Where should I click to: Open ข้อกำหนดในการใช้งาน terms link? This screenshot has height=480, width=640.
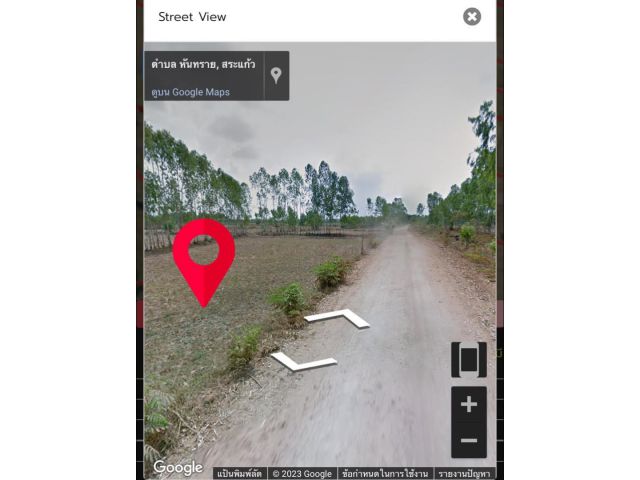[x=385, y=473]
